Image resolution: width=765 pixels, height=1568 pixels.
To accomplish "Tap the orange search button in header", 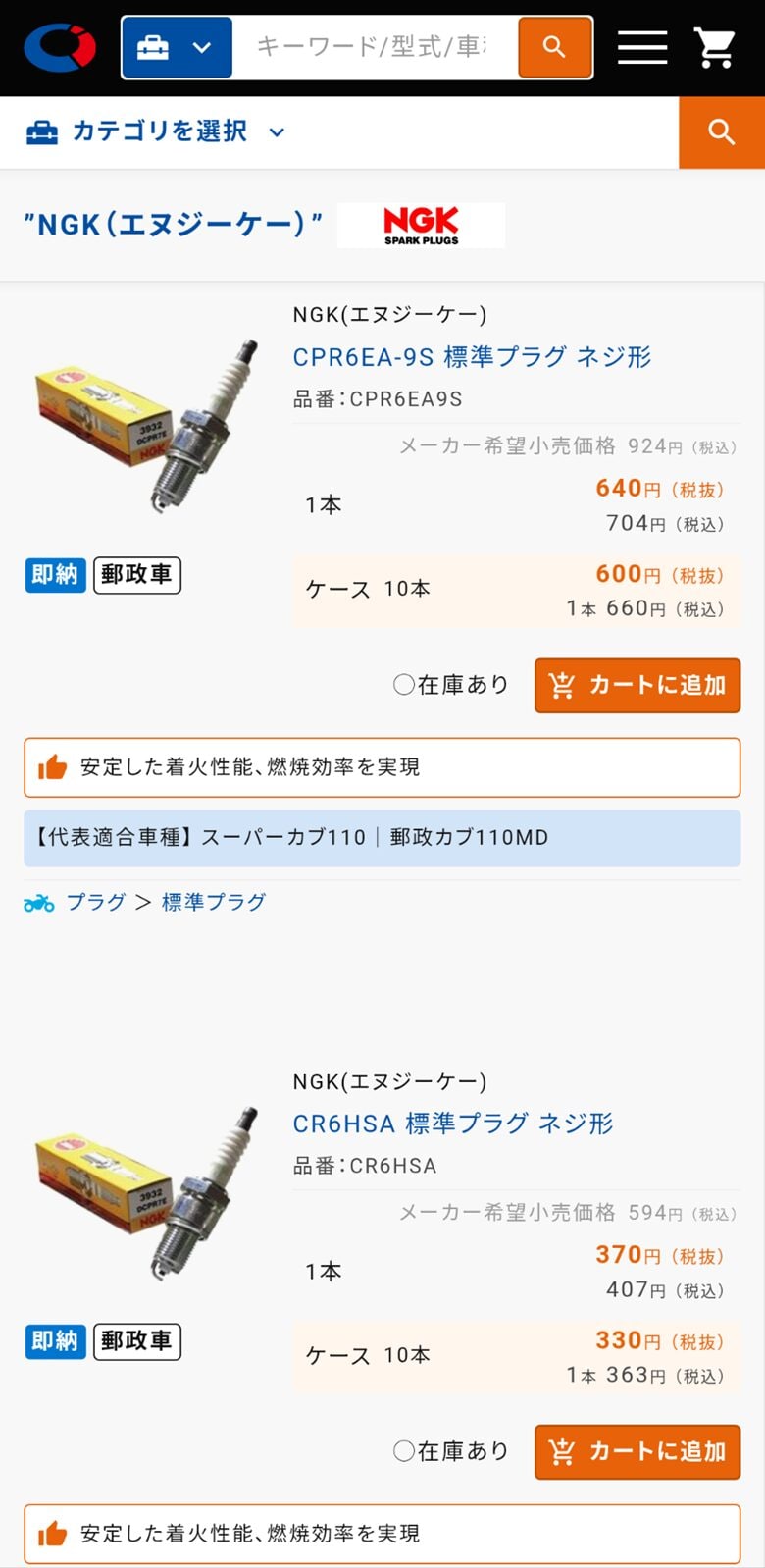I will point(554,47).
